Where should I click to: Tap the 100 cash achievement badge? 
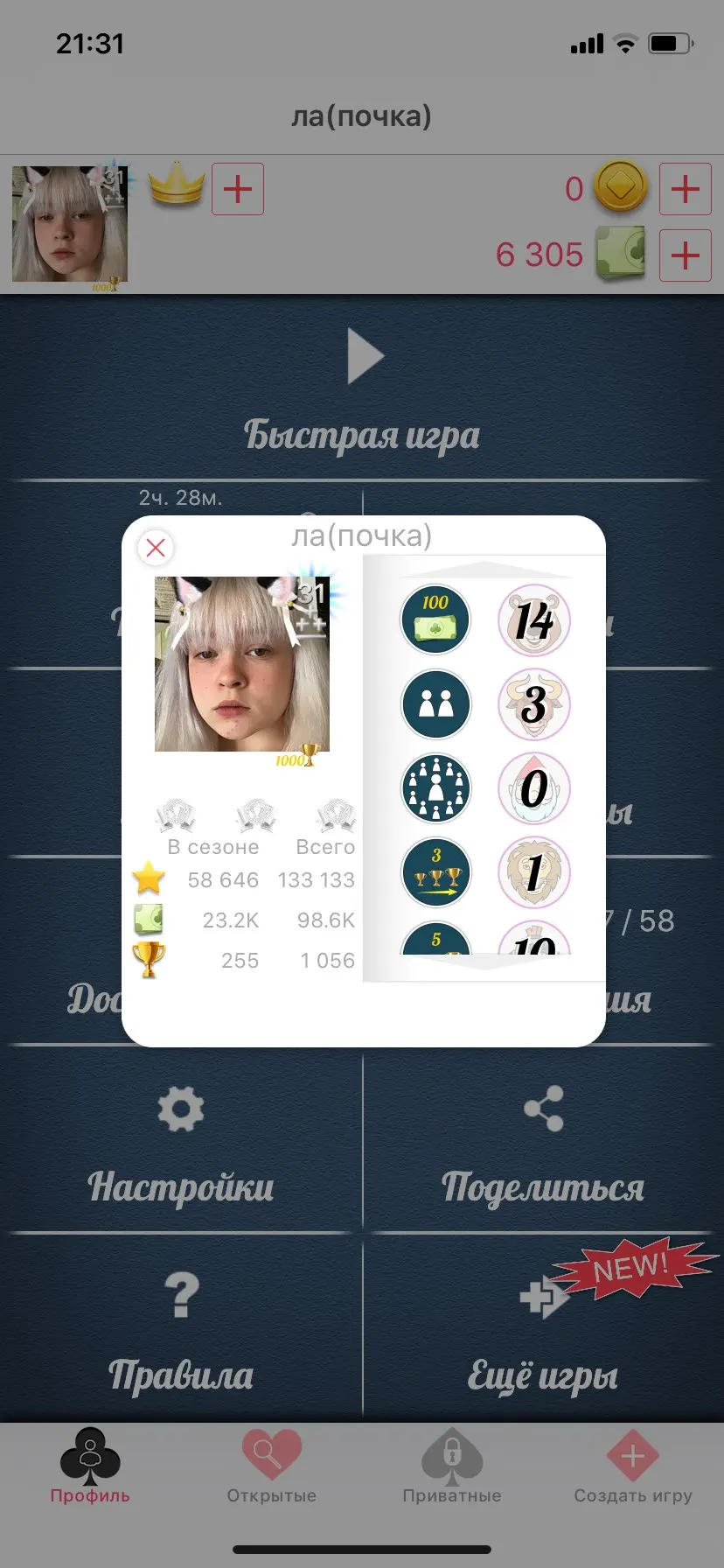coord(435,619)
